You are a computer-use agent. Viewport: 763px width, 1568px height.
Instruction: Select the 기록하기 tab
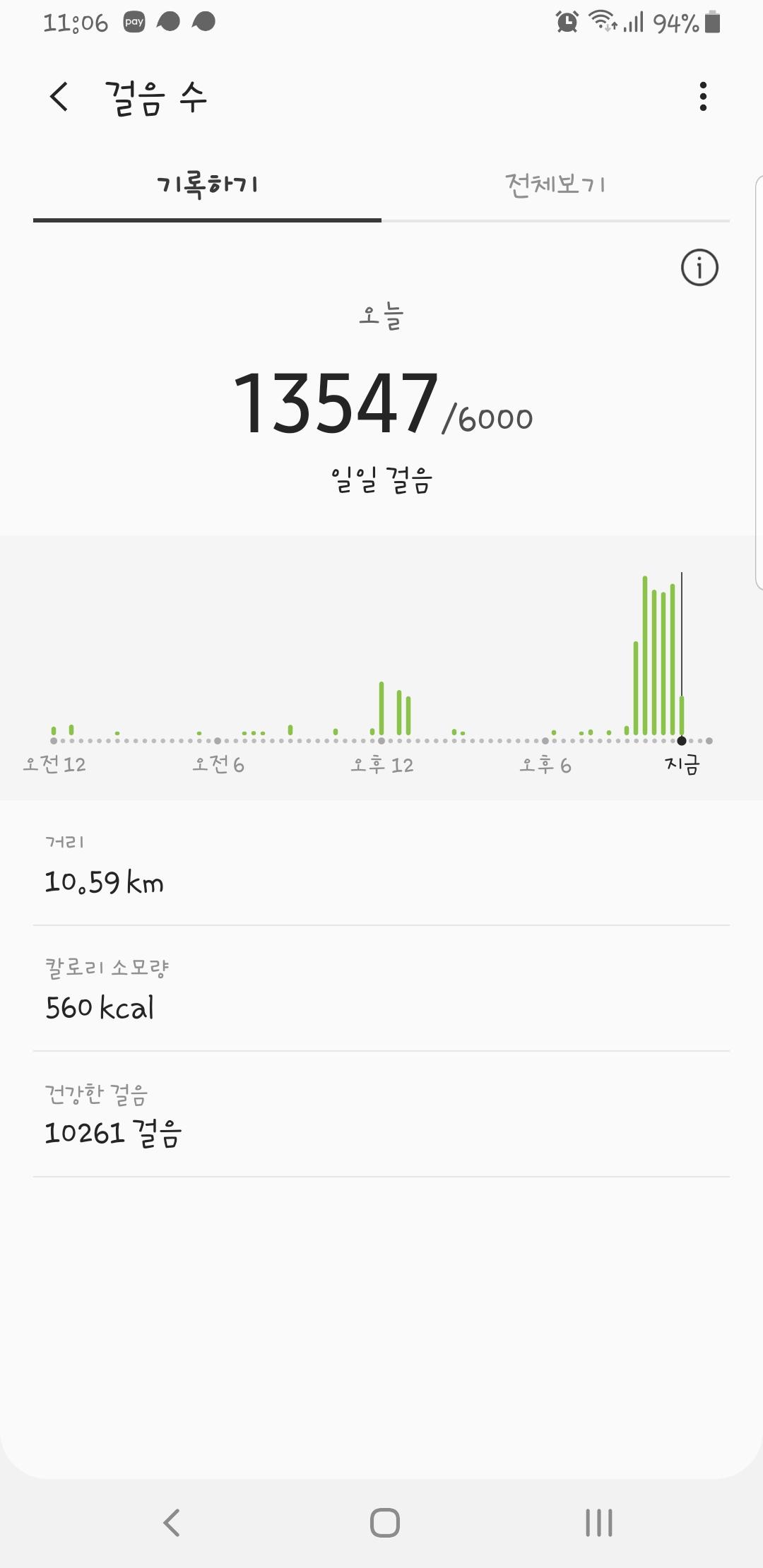(207, 186)
